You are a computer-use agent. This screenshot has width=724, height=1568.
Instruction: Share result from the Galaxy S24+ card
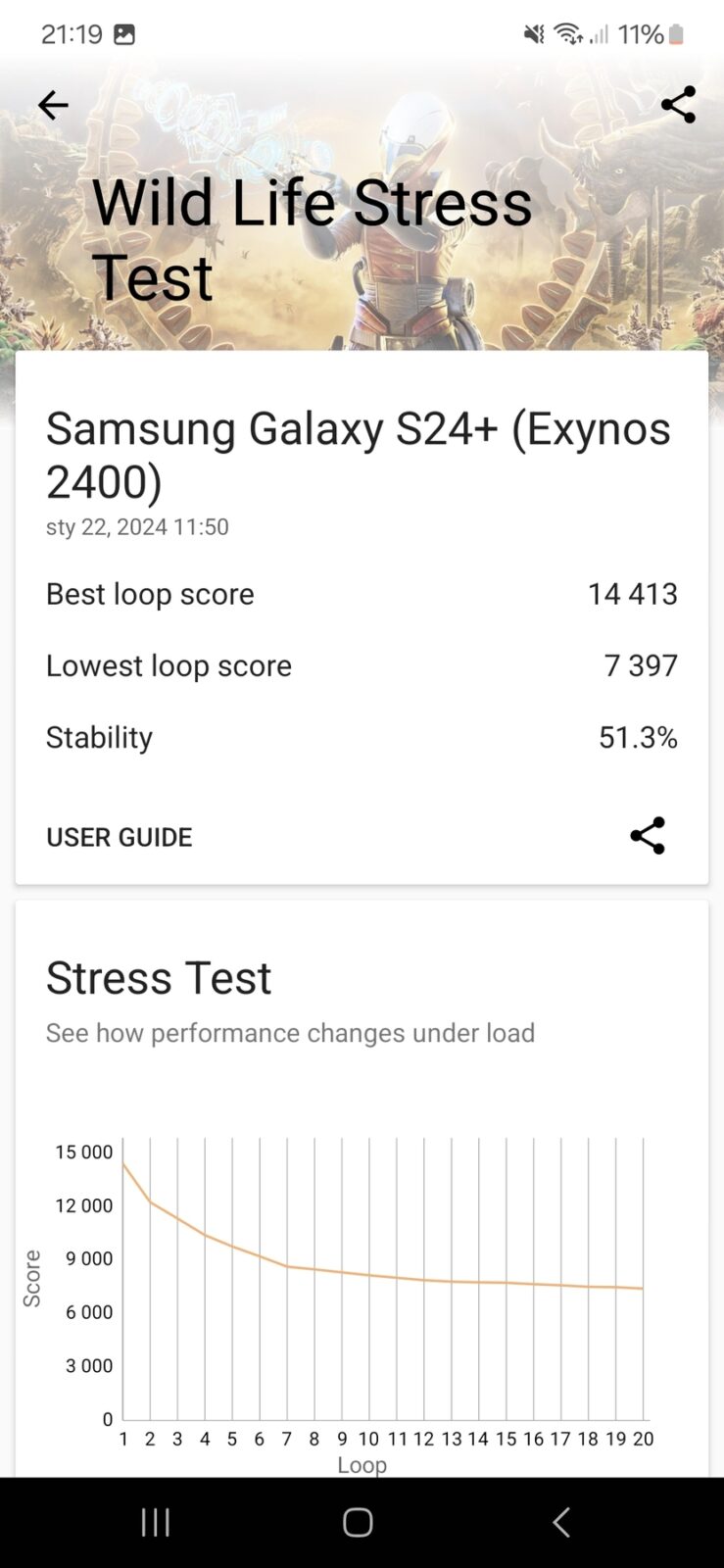pos(647,836)
